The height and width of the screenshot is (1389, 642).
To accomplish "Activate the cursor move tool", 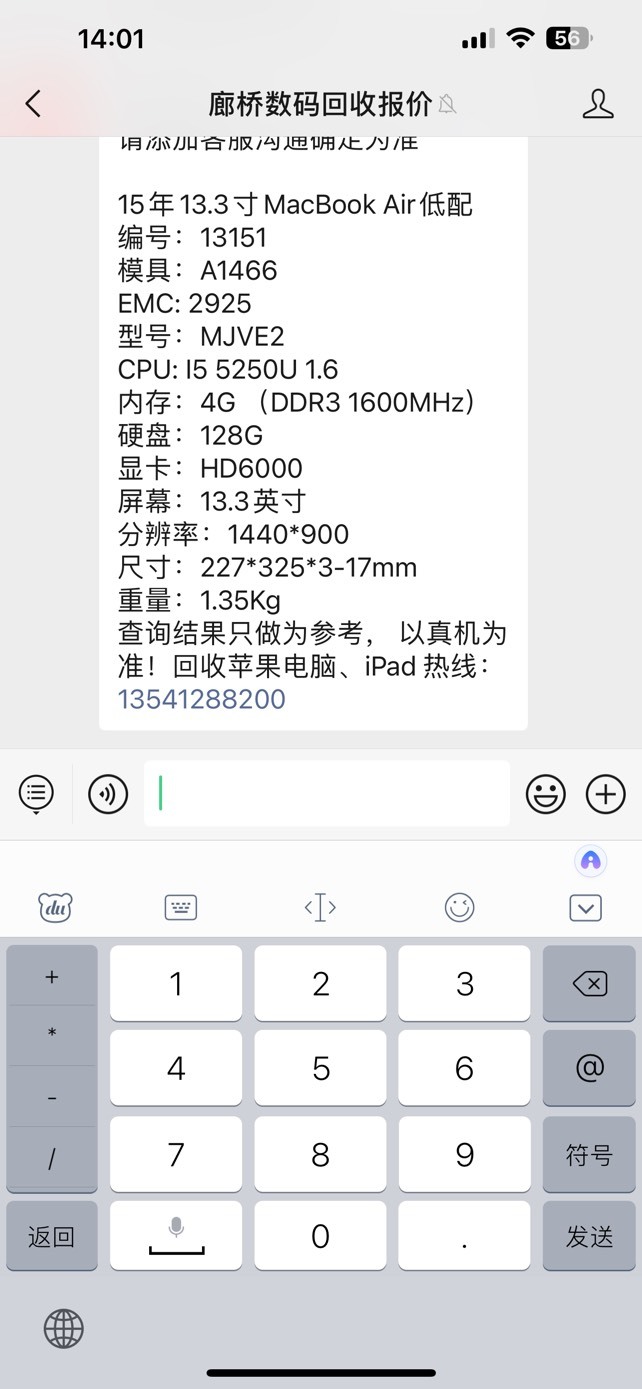I will (320, 907).
